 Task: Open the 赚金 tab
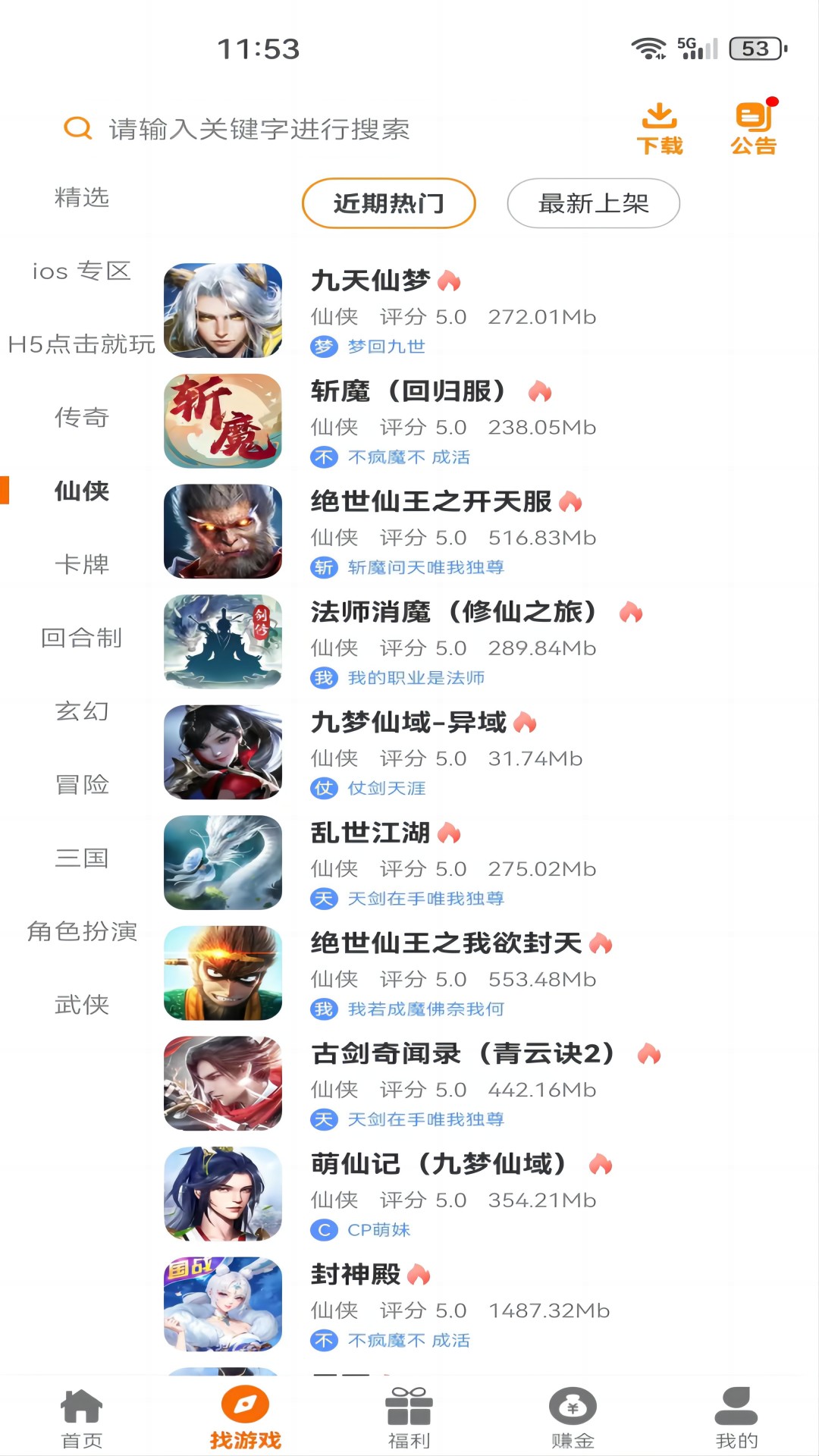573,1417
